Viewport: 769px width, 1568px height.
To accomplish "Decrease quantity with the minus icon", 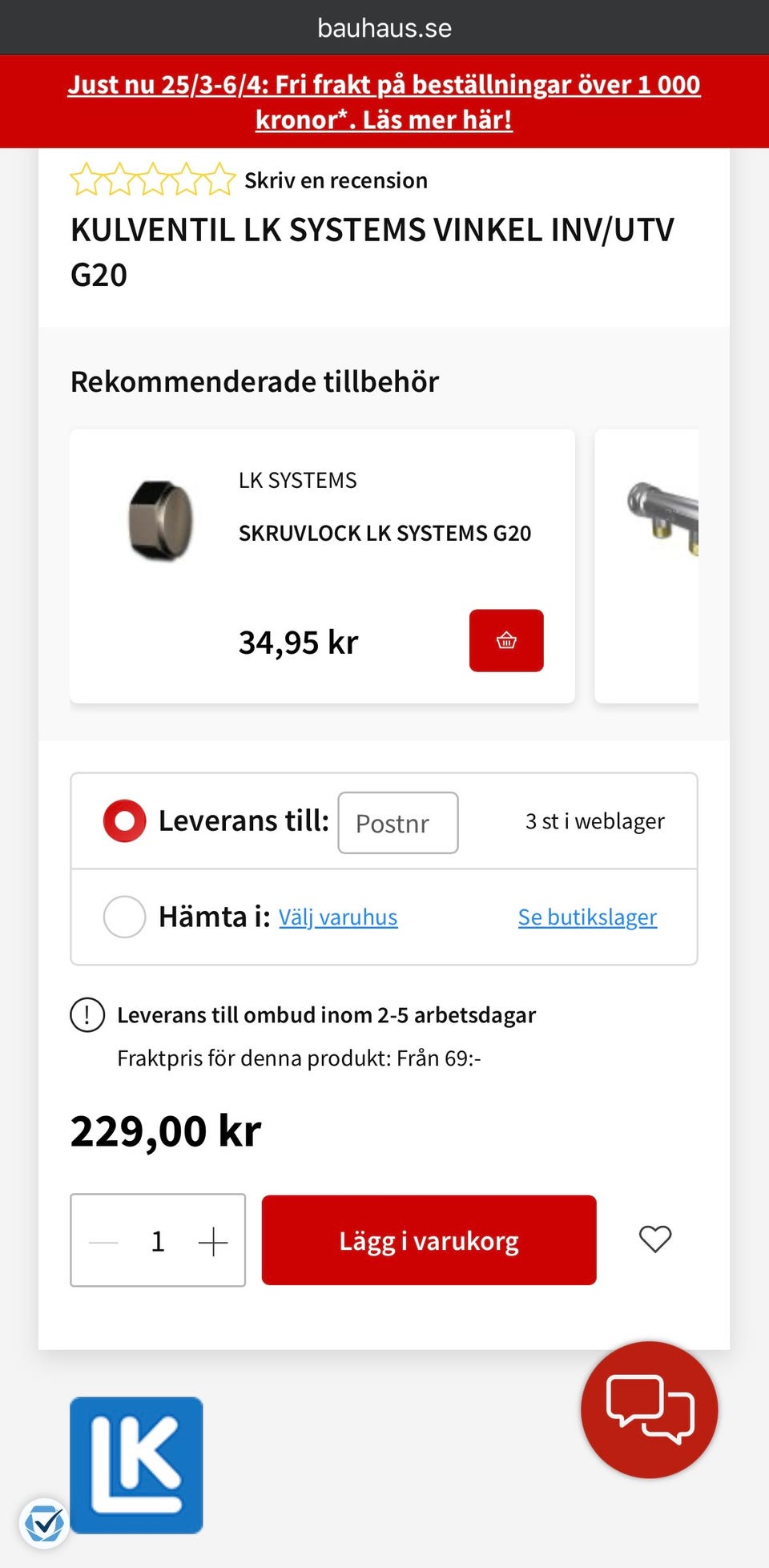I will [x=101, y=1239].
